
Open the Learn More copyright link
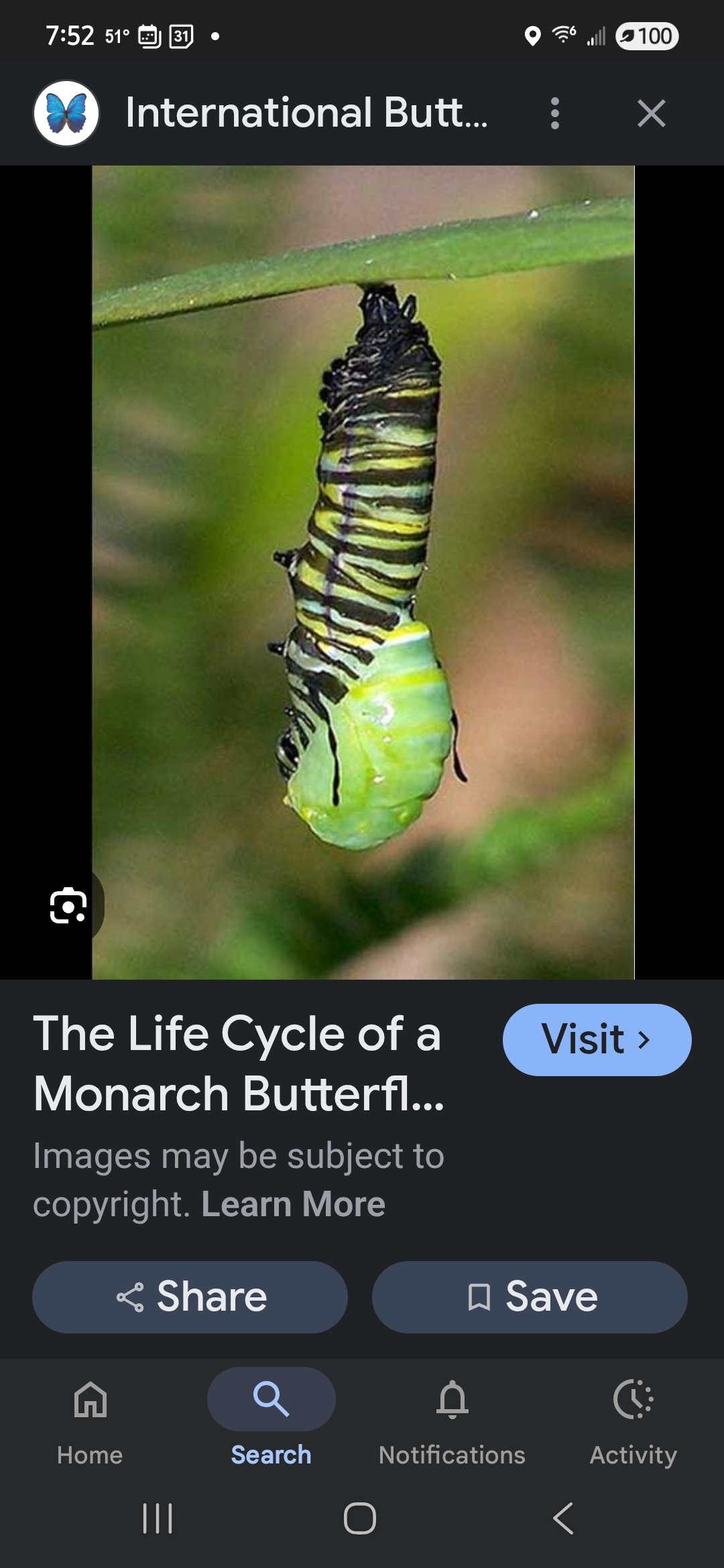point(293,1204)
